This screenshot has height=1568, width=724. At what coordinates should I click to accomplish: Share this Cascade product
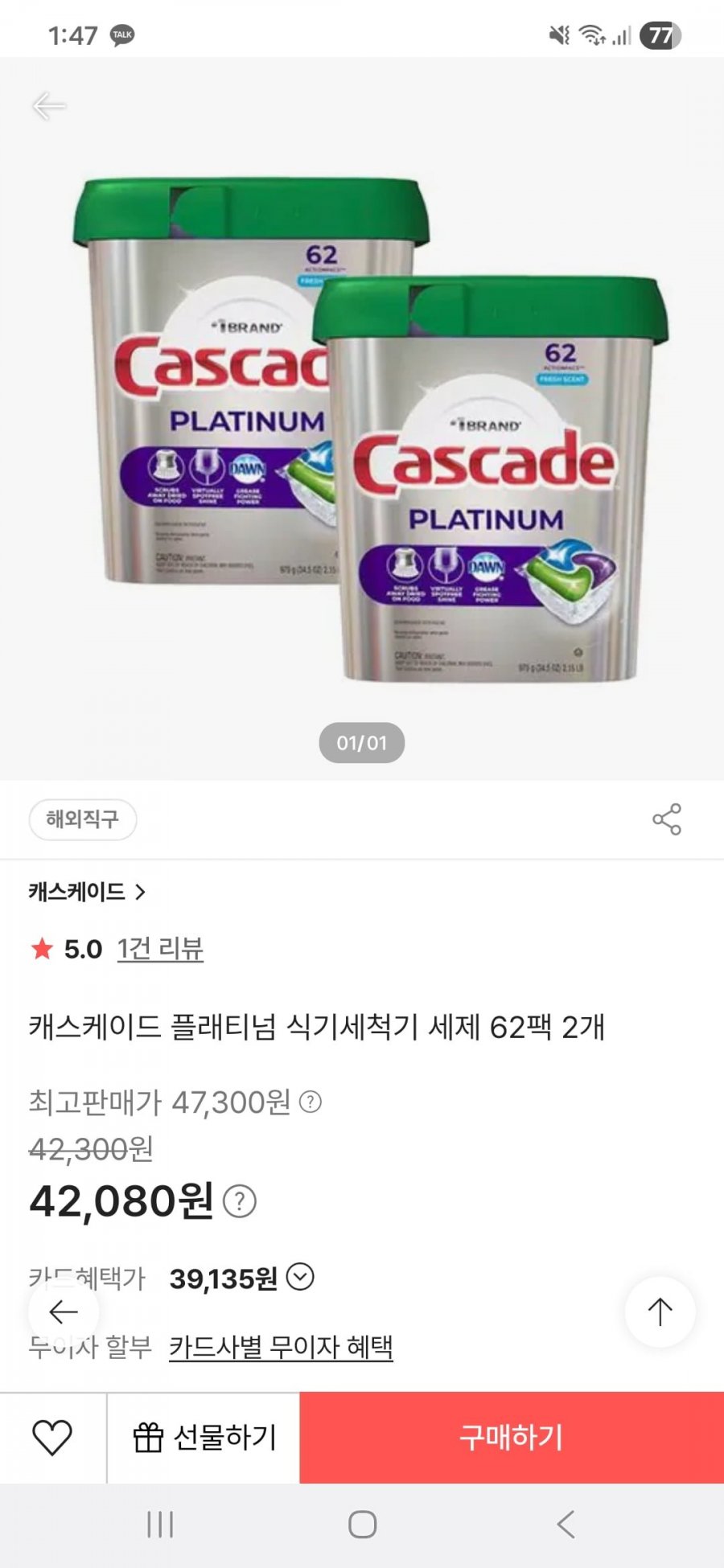(x=667, y=819)
